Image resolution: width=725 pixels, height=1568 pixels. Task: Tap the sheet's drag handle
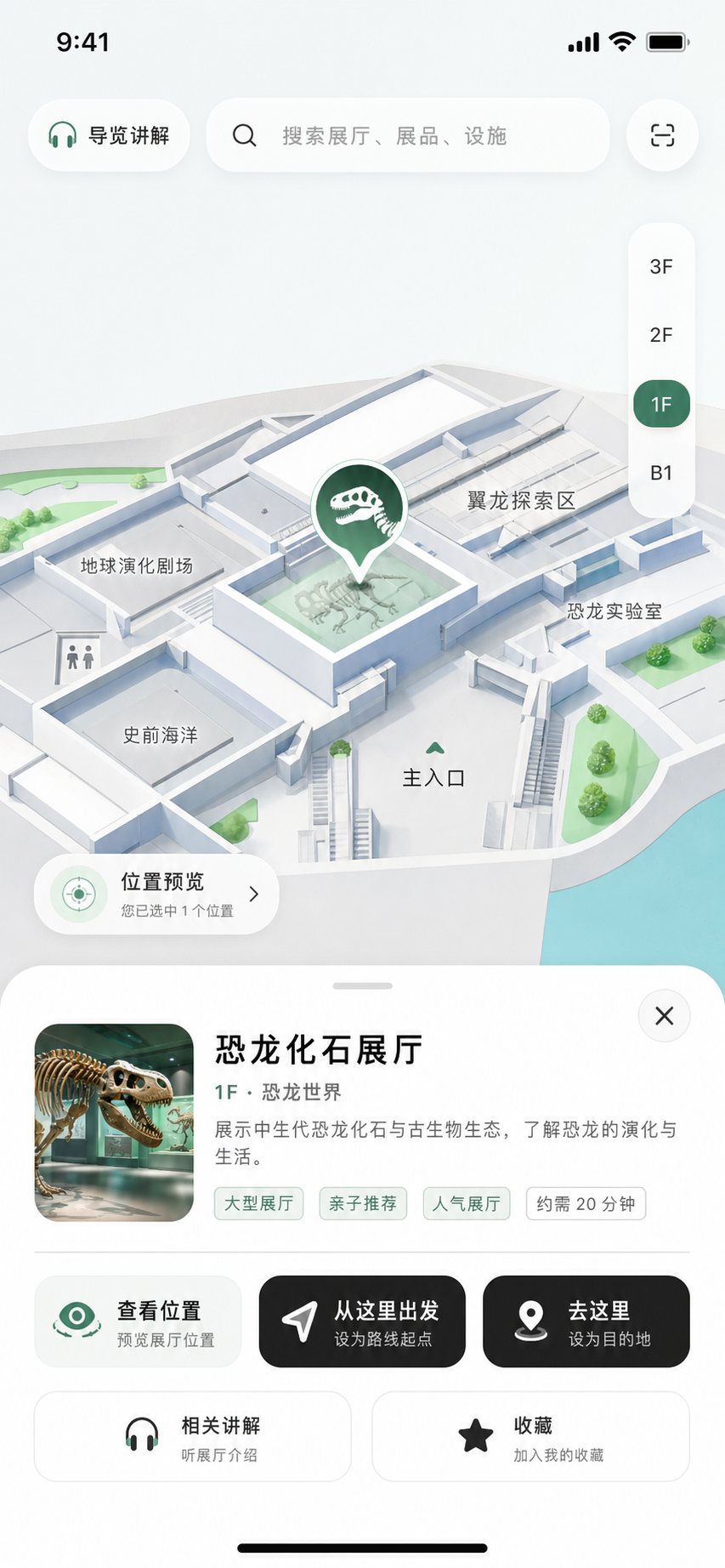[x=363, y=986]
